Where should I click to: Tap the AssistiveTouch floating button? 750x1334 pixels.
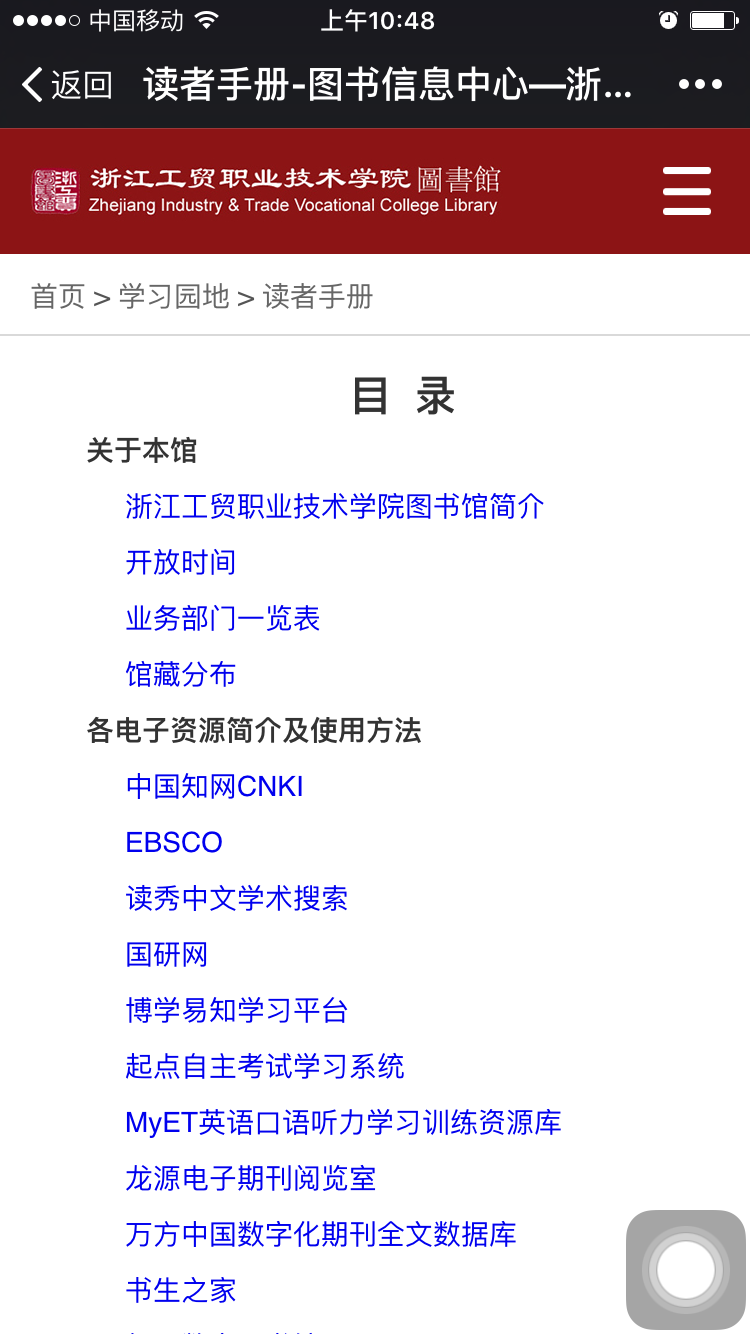pos(686,1270)
